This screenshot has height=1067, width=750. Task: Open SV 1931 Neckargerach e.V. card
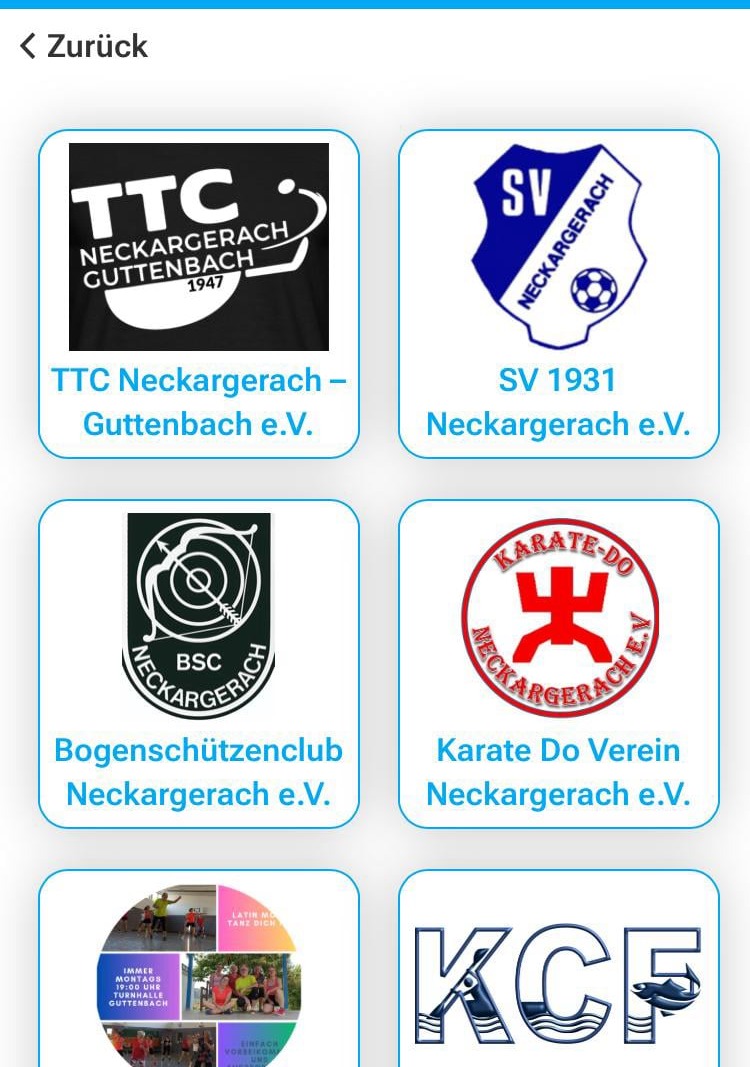[x=558, y=294]
